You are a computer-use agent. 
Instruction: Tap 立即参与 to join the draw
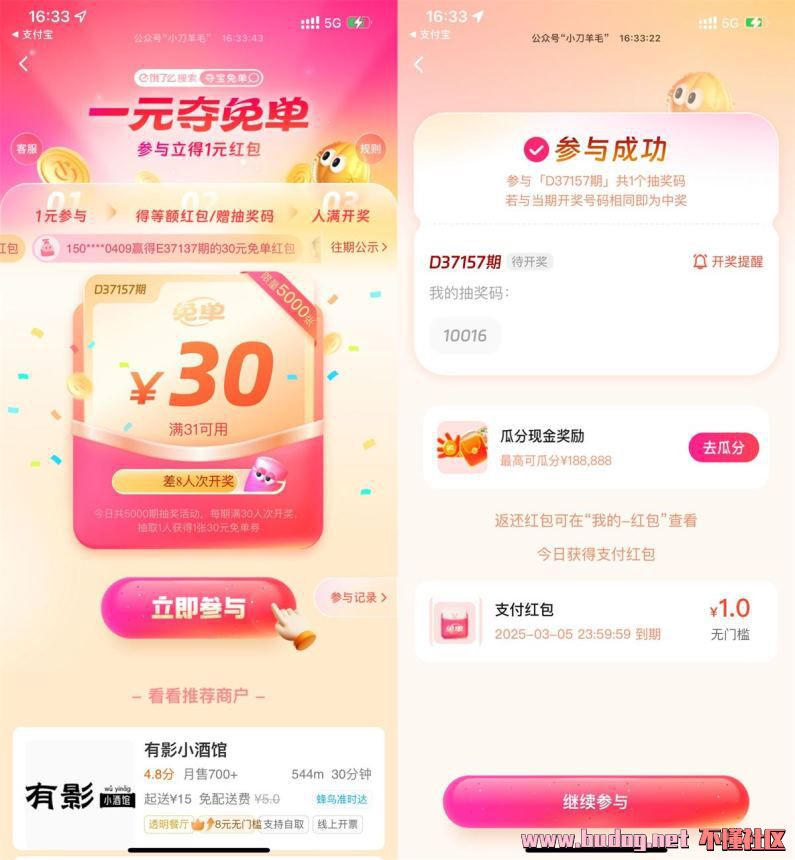pyautogui.click(x=198, y=607)
